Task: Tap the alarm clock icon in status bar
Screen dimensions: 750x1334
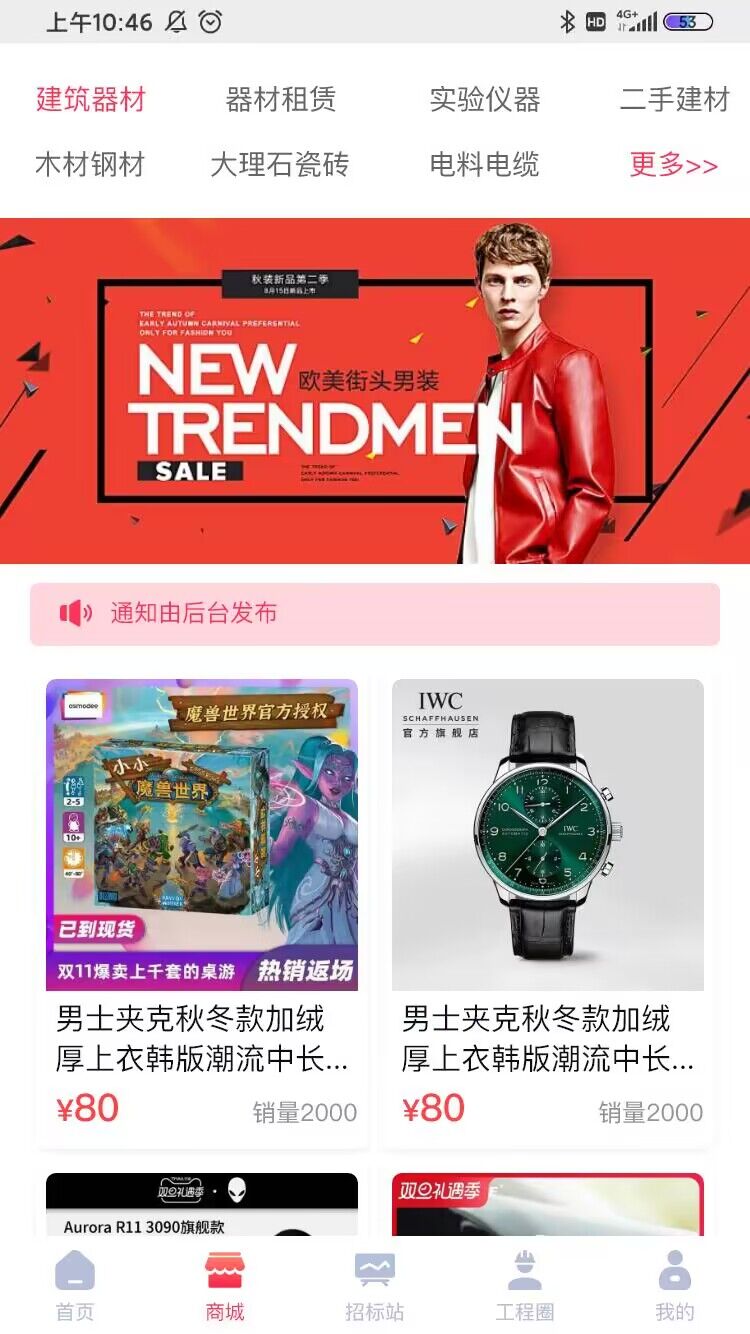Action: (x=208, y=20)
